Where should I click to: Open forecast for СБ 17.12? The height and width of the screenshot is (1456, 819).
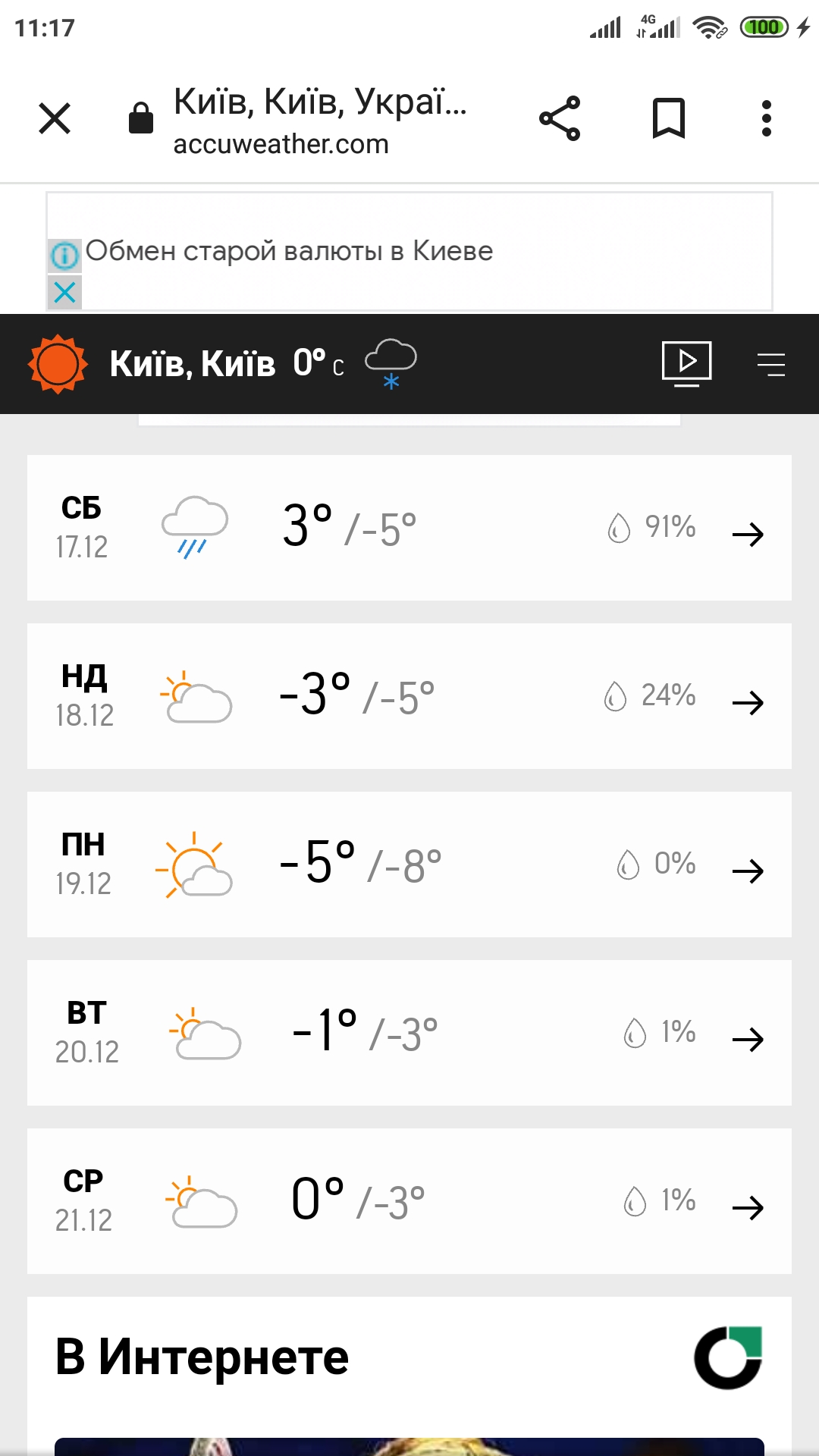[x=409, y=528]
